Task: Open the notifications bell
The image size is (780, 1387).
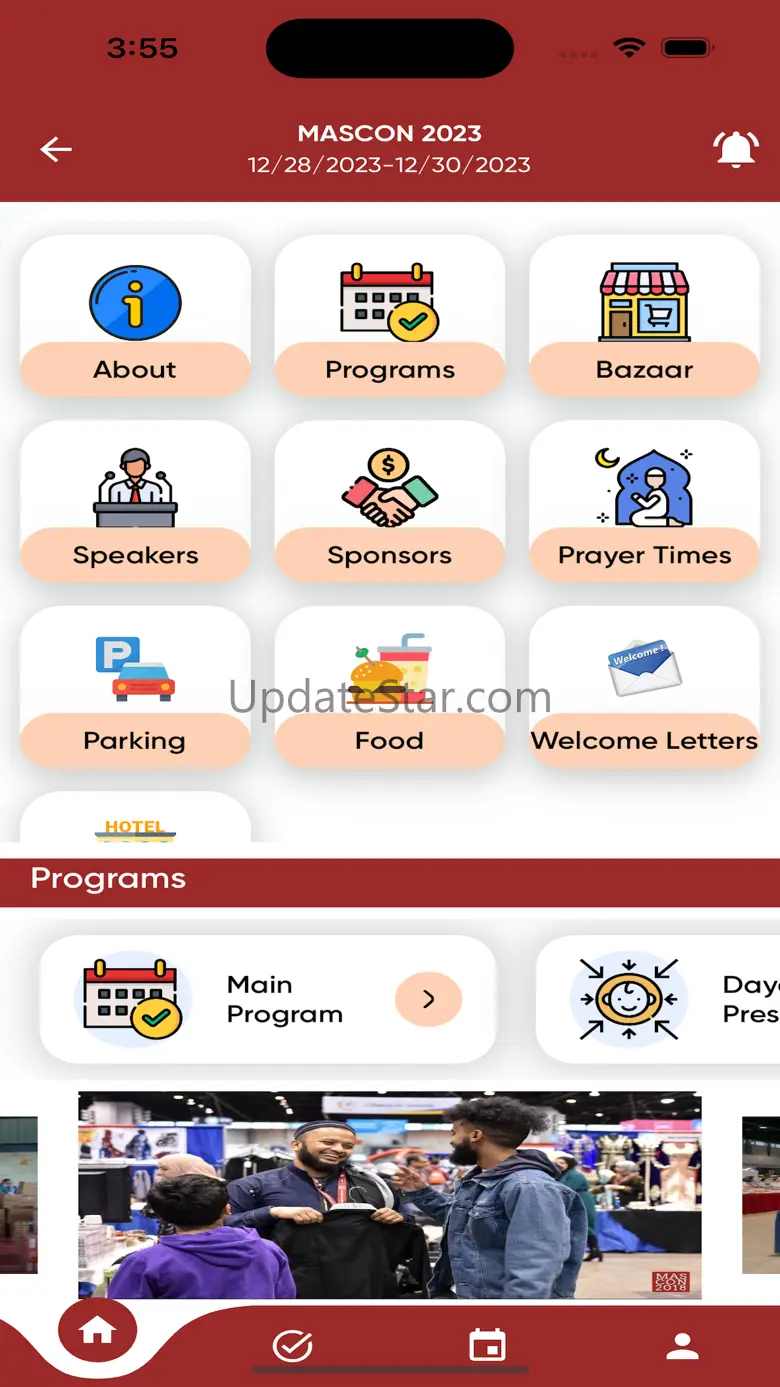Action: click(x=736, y=149)
